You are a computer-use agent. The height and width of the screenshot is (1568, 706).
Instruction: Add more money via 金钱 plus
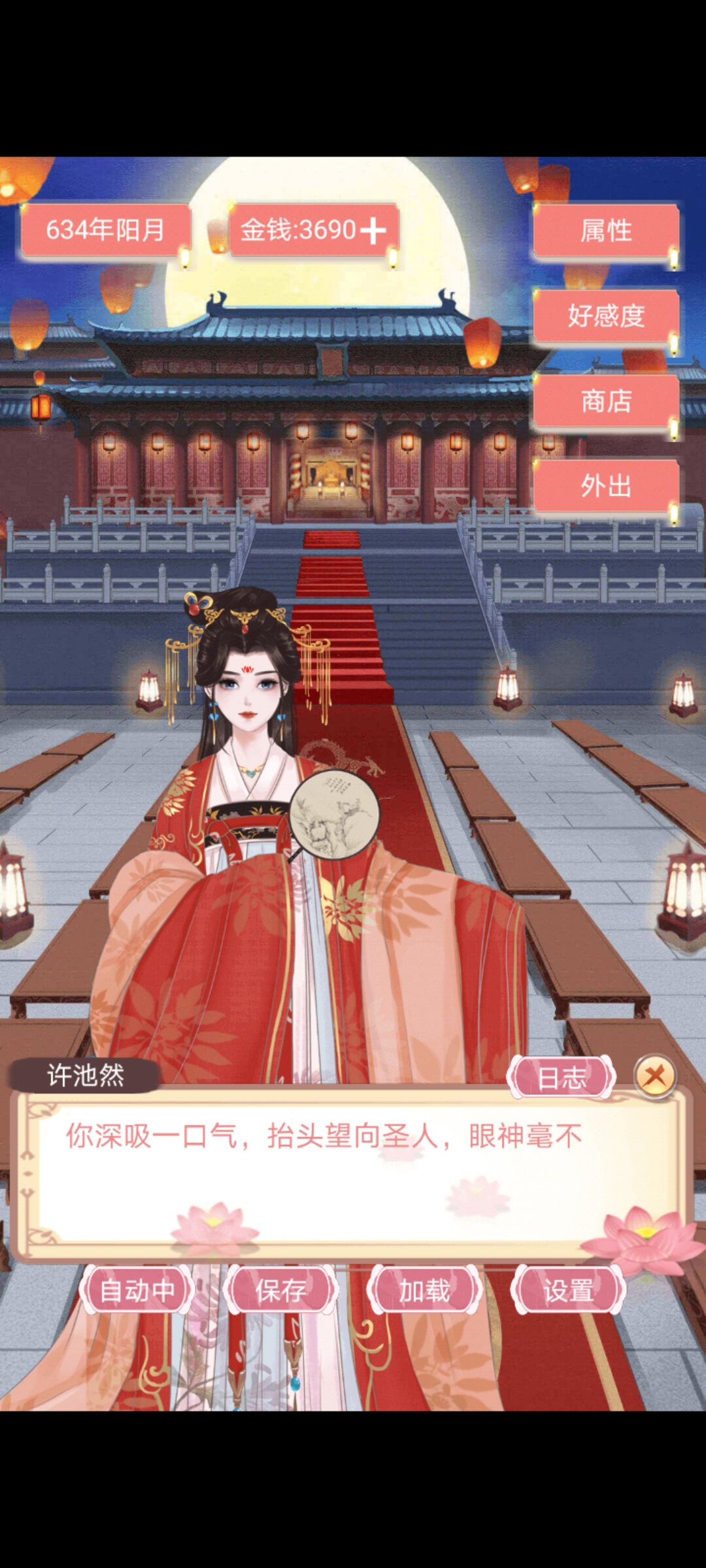(373, 231)
